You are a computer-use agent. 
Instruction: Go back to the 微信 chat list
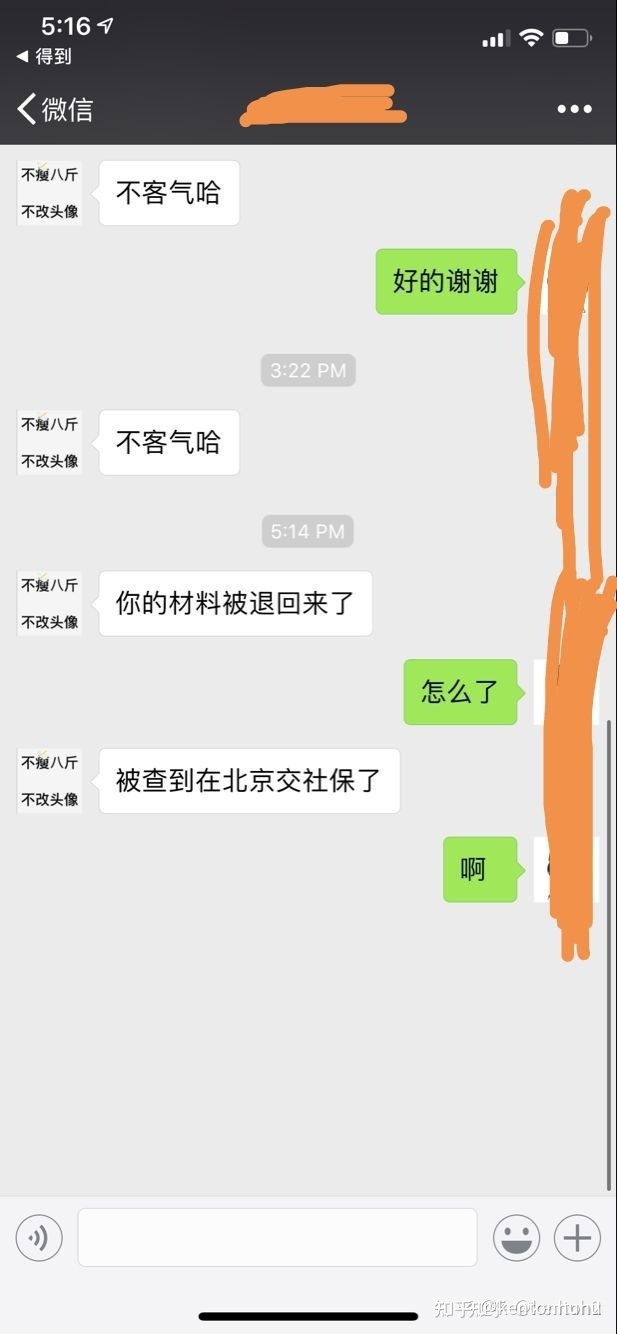pos(55,108)
